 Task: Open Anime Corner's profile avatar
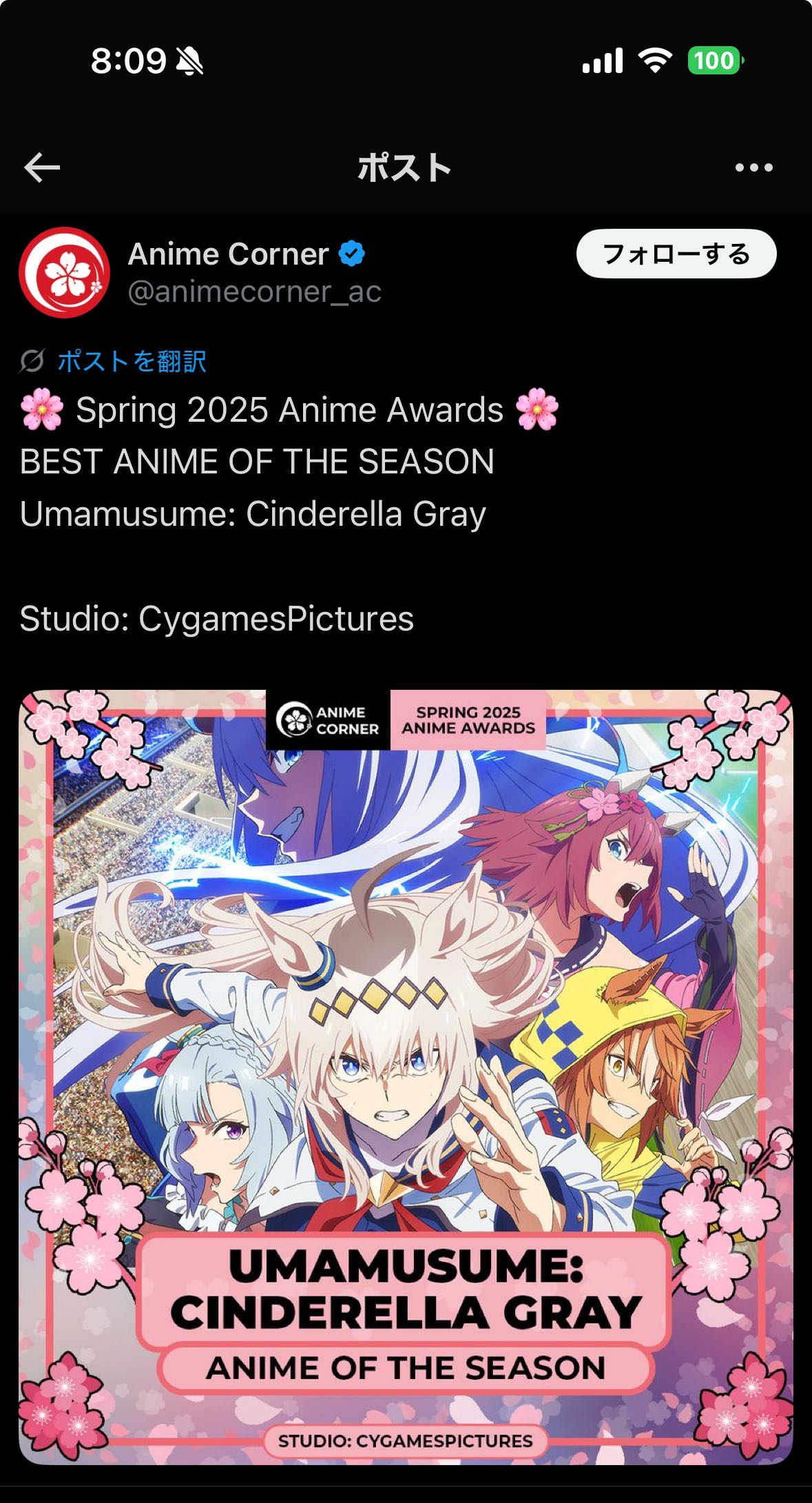pyautogui.click(x=64, y=272)
